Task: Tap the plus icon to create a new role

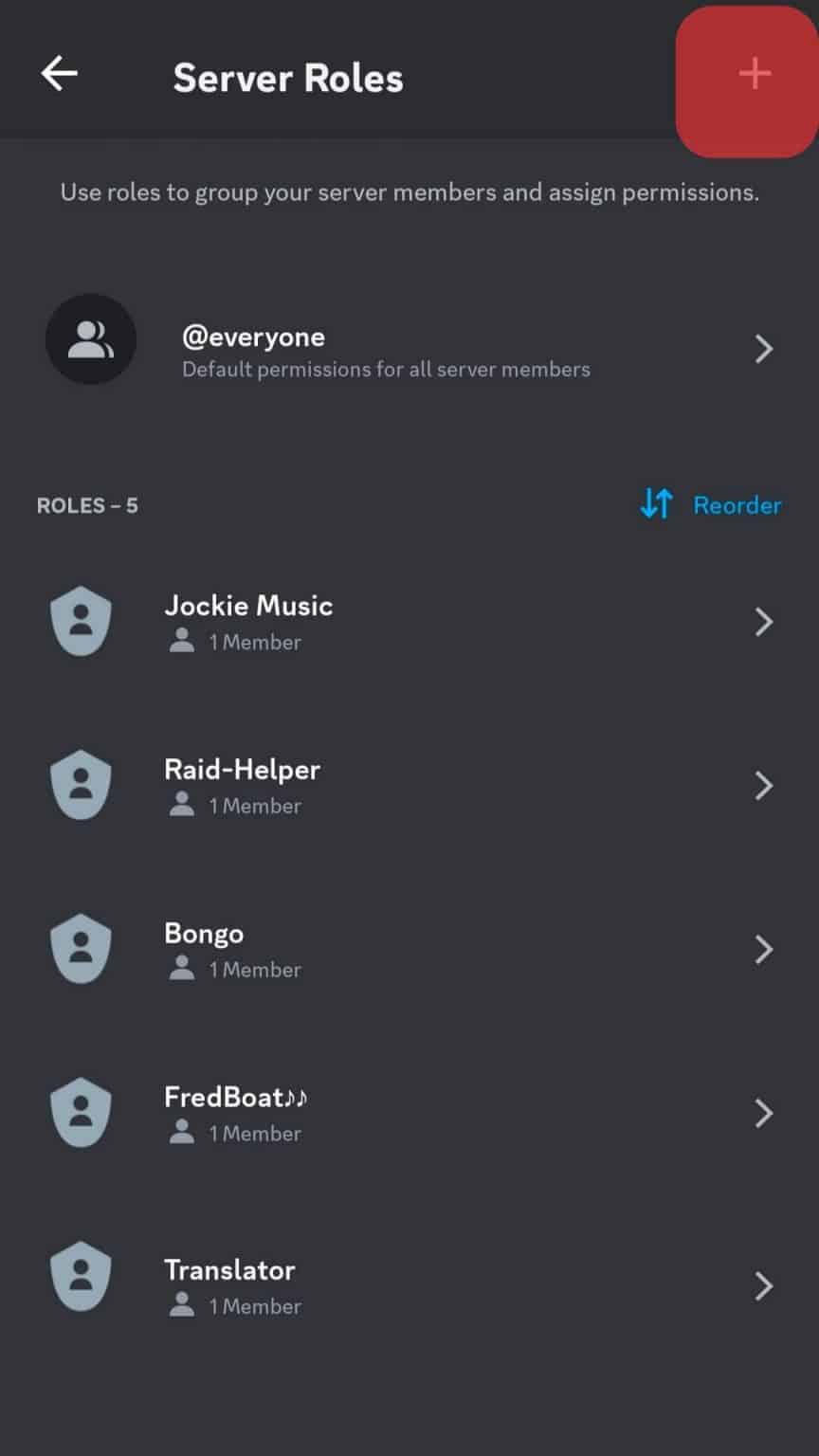Action: click(752, 73)
